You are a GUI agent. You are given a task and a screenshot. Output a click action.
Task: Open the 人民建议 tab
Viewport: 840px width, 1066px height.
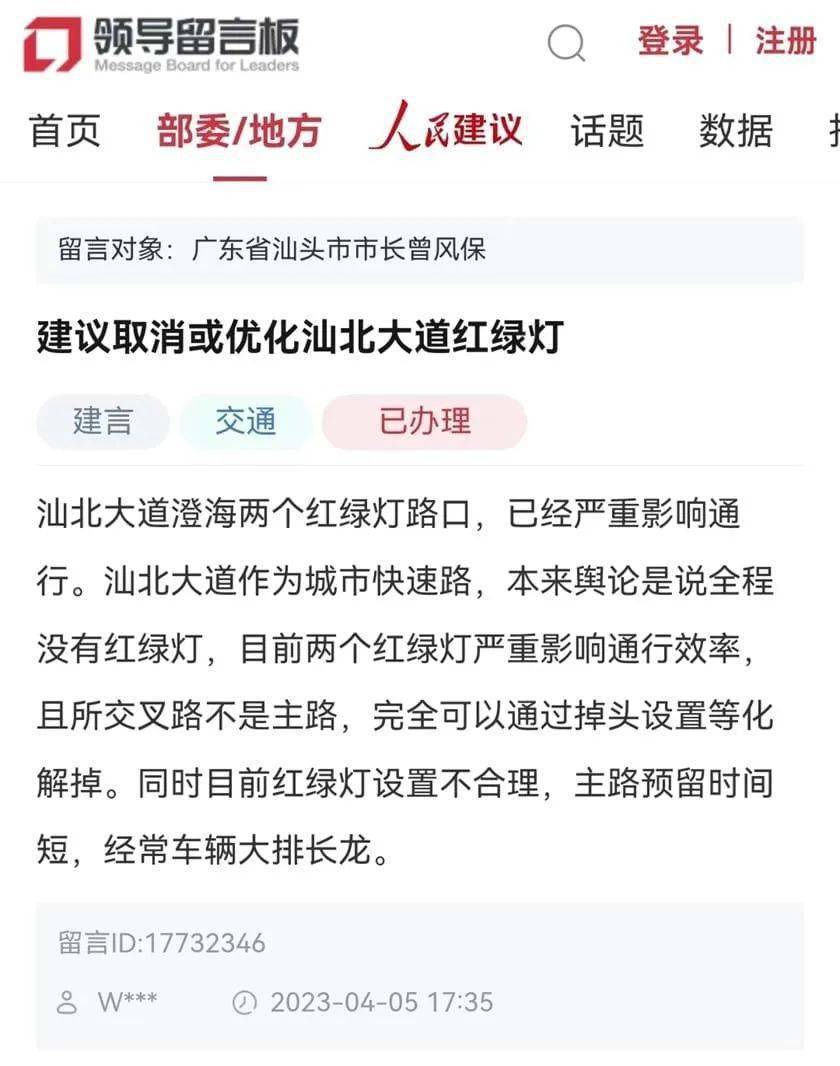[446, 129]
